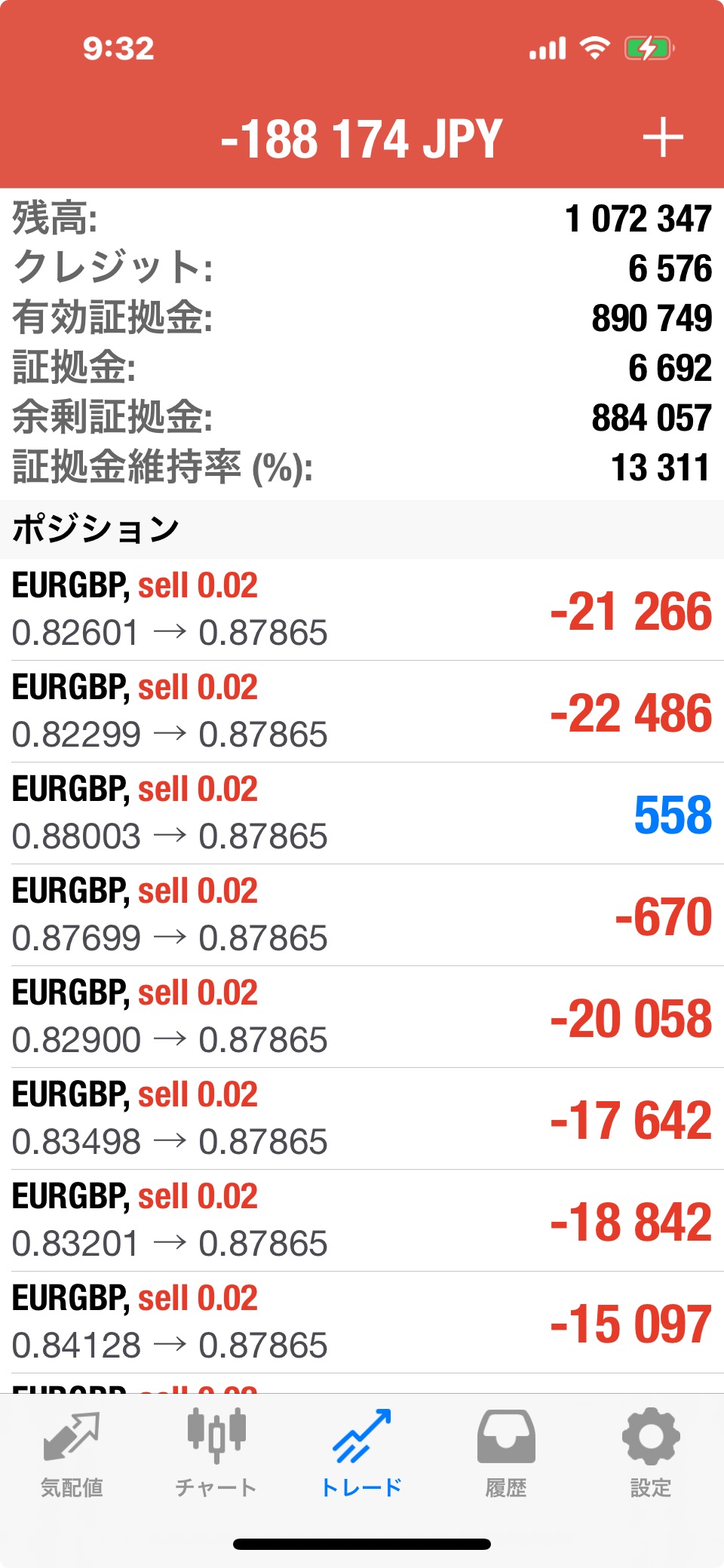Expand the EURGBP position with loss -670
724x1568 pixels.
tap(362, 915)
